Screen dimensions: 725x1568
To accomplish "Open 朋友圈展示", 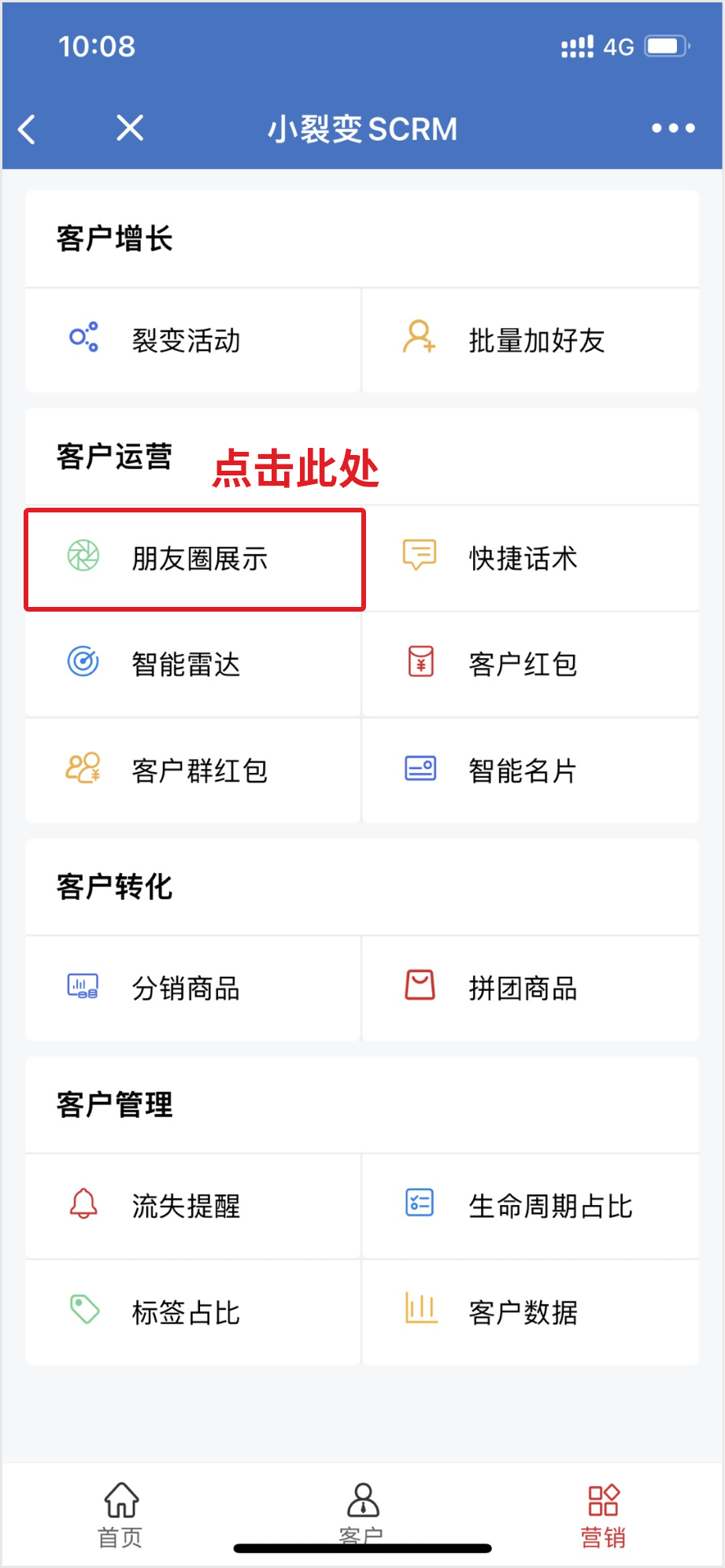I will click(x=194, y=559).
